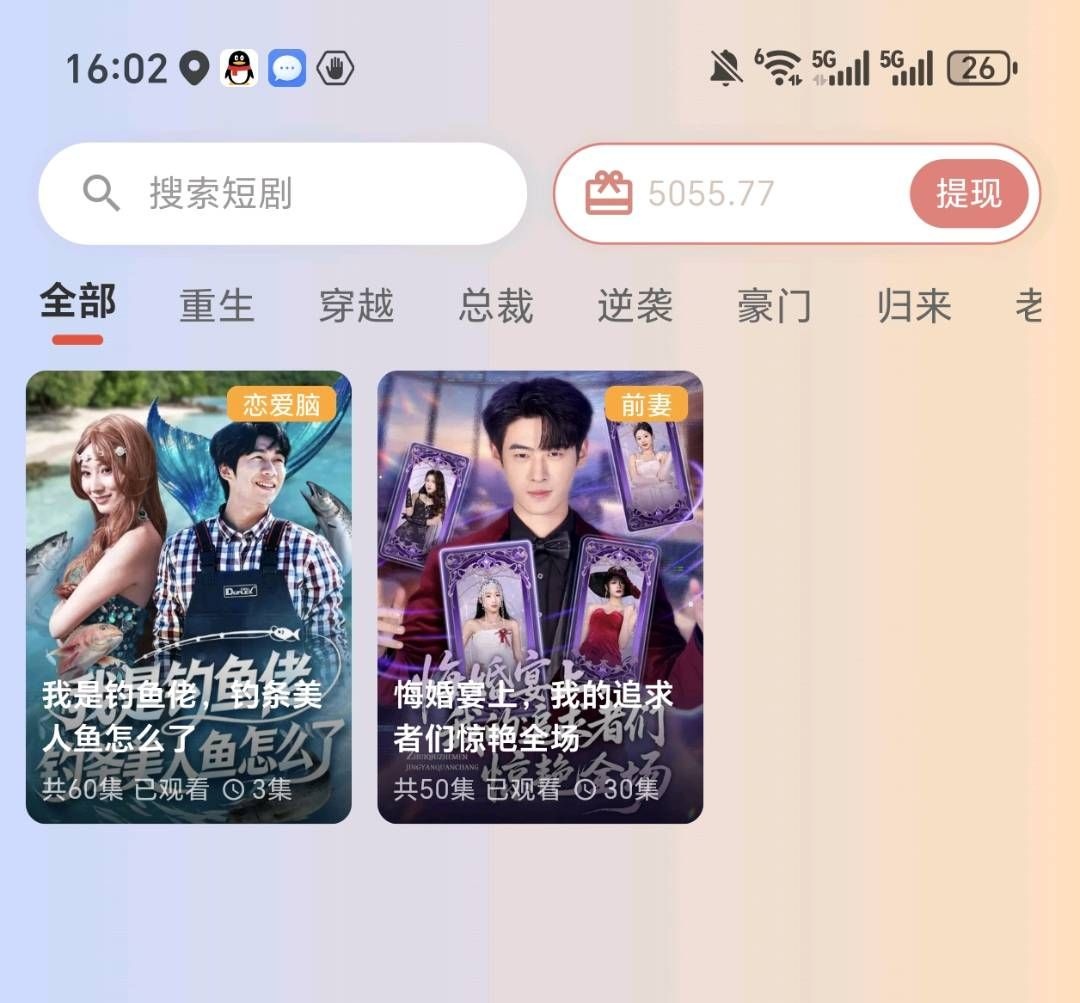
Task: View the 豪门 category
Action: click(x=774, y=306)
